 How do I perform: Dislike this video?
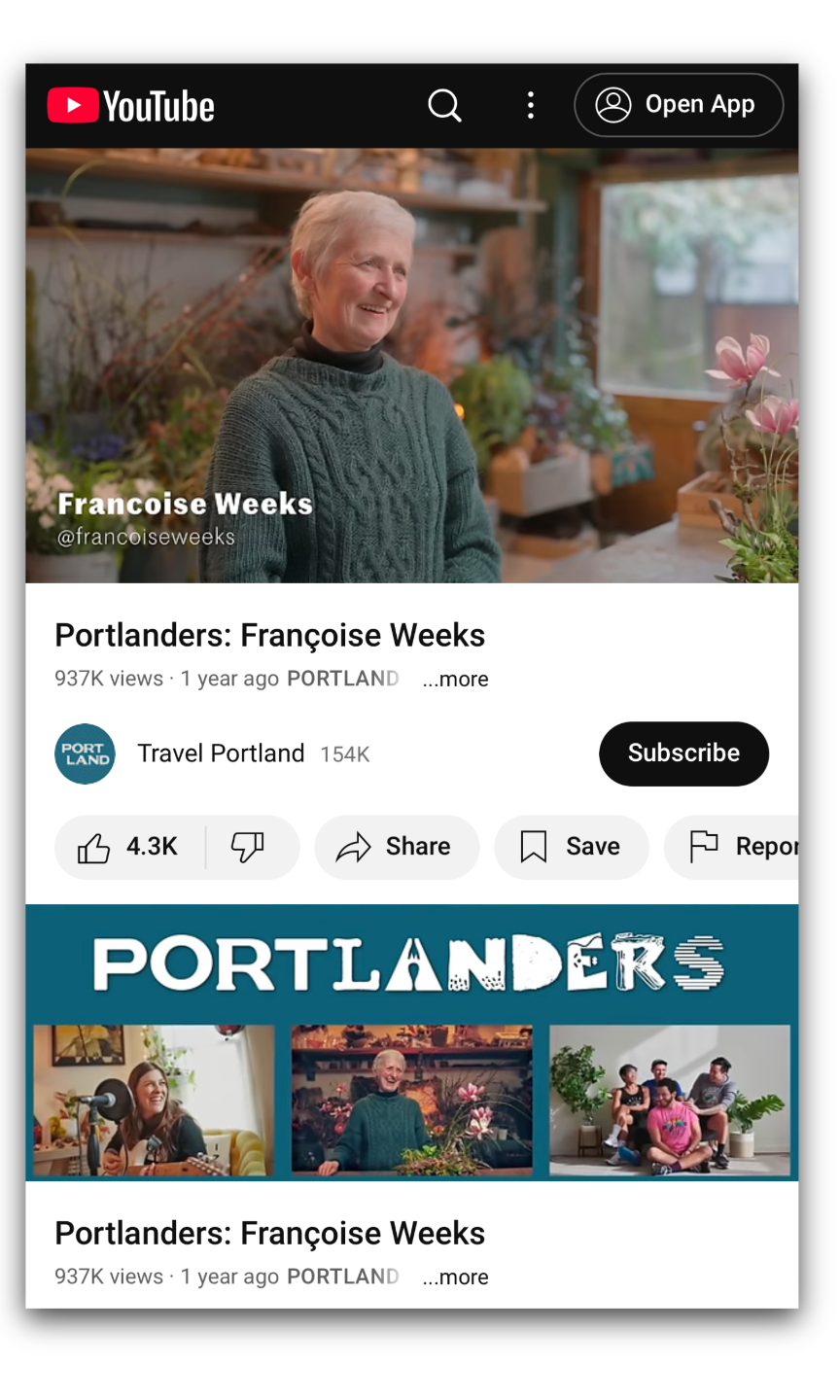tap(248, 847)
